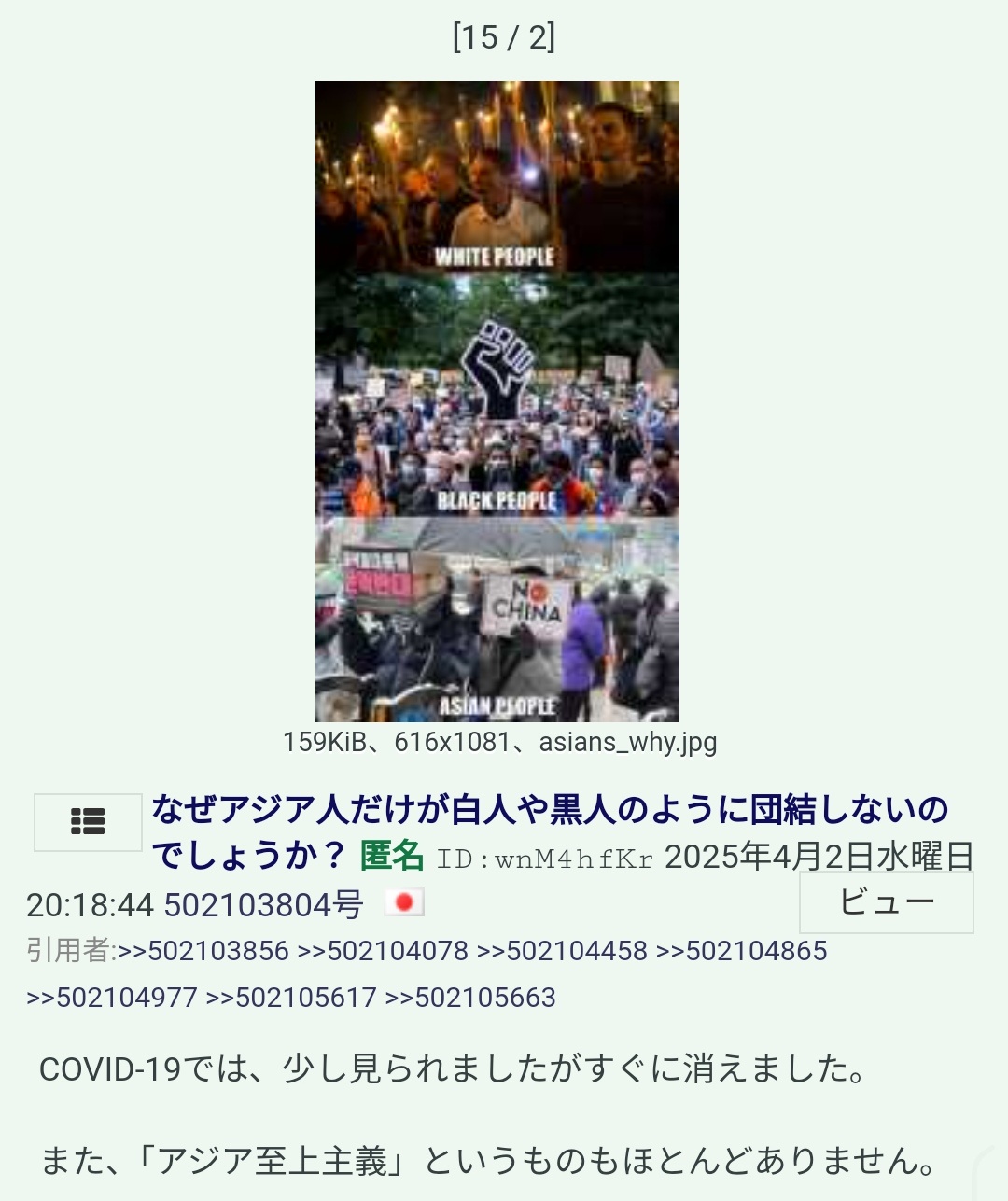The image size is (1008, 1201).
Task: Open reply link >>502104977
Action: click(x=112, y=998)
